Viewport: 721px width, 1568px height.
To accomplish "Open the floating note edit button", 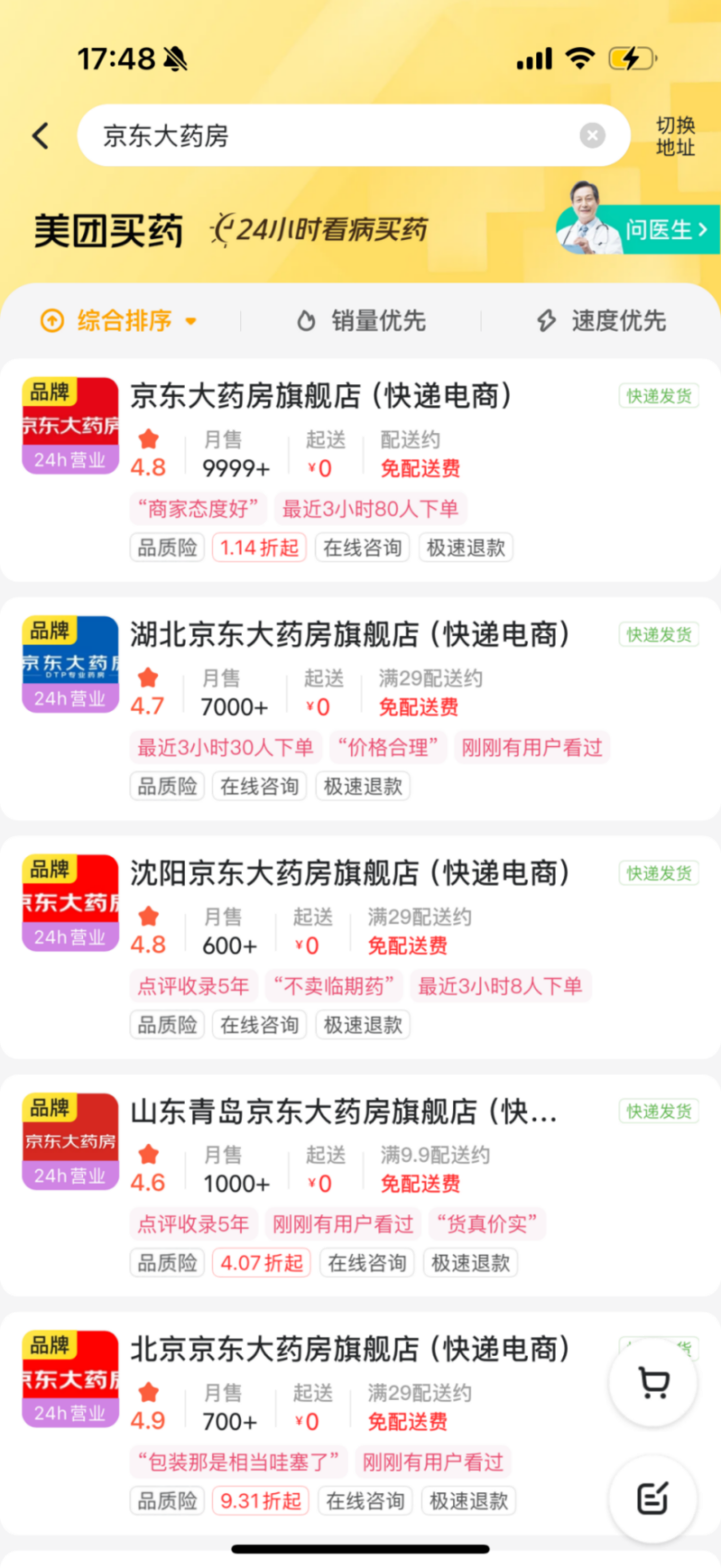I will tap(653, 1498).
